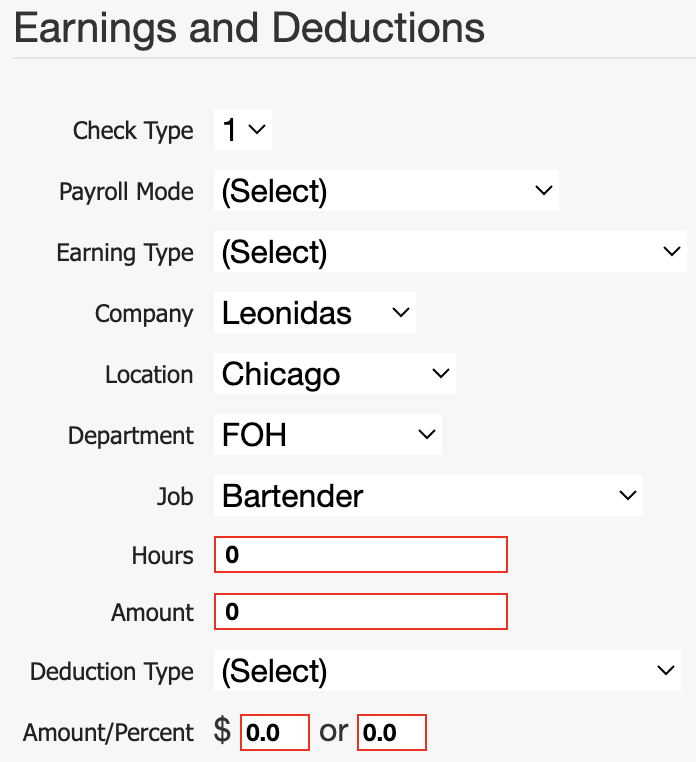This screenshot has width=696, height=762.
Task: Tap the Amount input field
Action: (x=361, y=612)
